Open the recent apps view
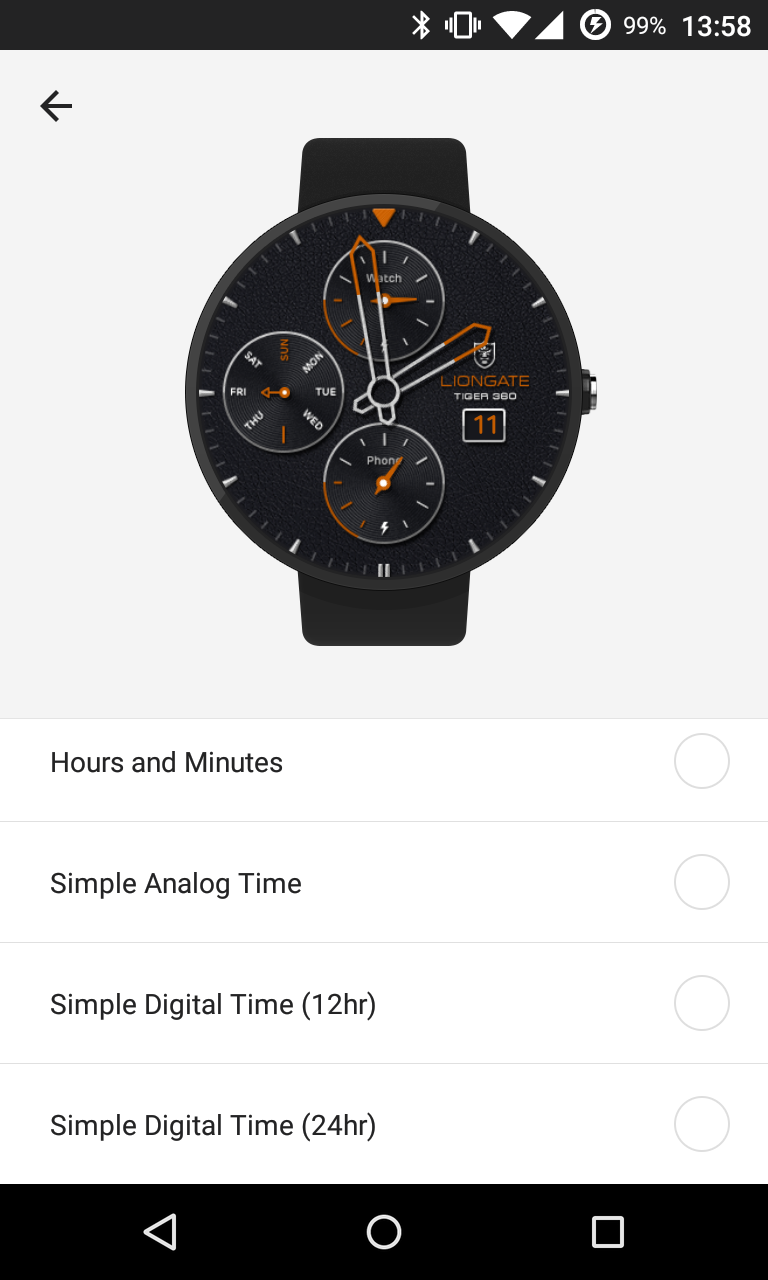Viewport: 768px width, 1280px height. [x=607, y=1232]
